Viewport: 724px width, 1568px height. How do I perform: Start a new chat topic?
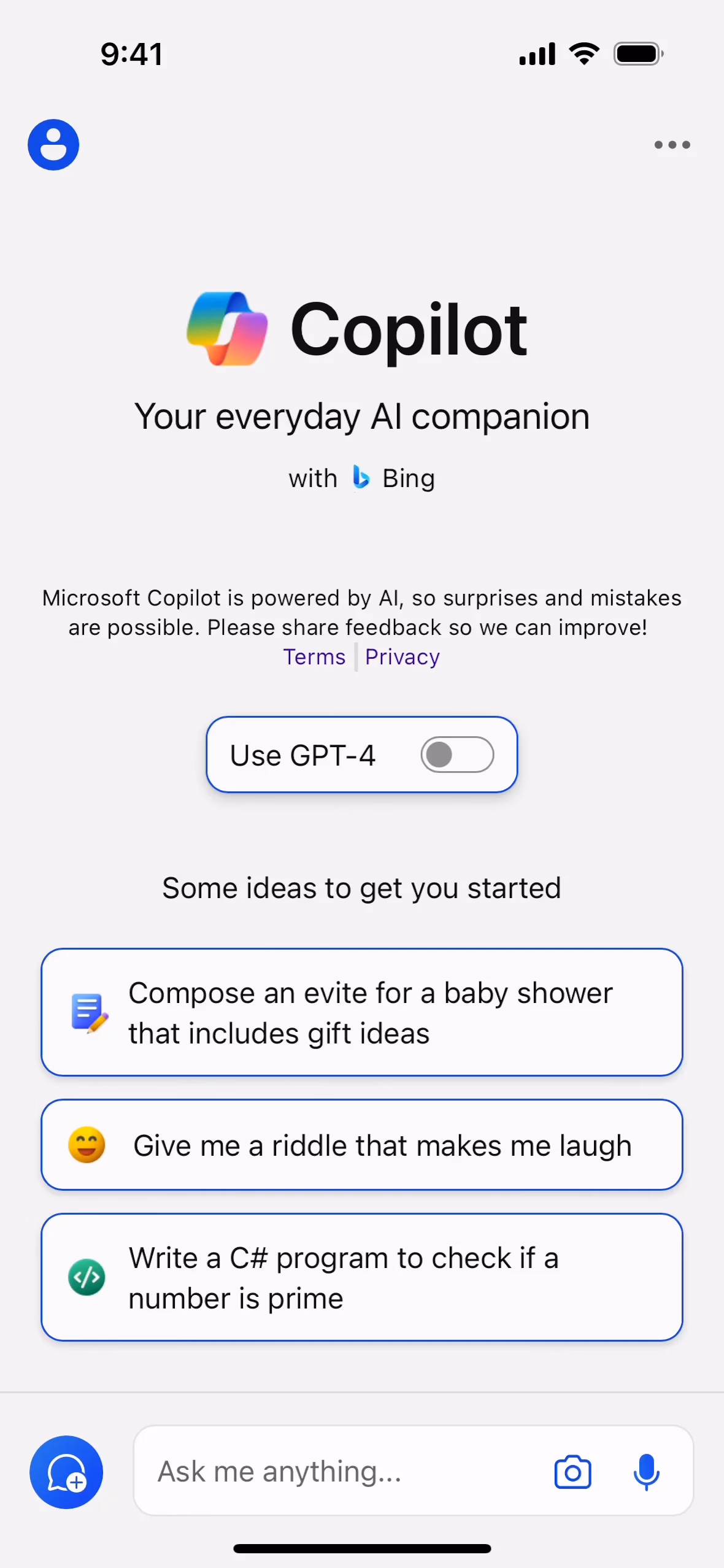[66, 1472]
